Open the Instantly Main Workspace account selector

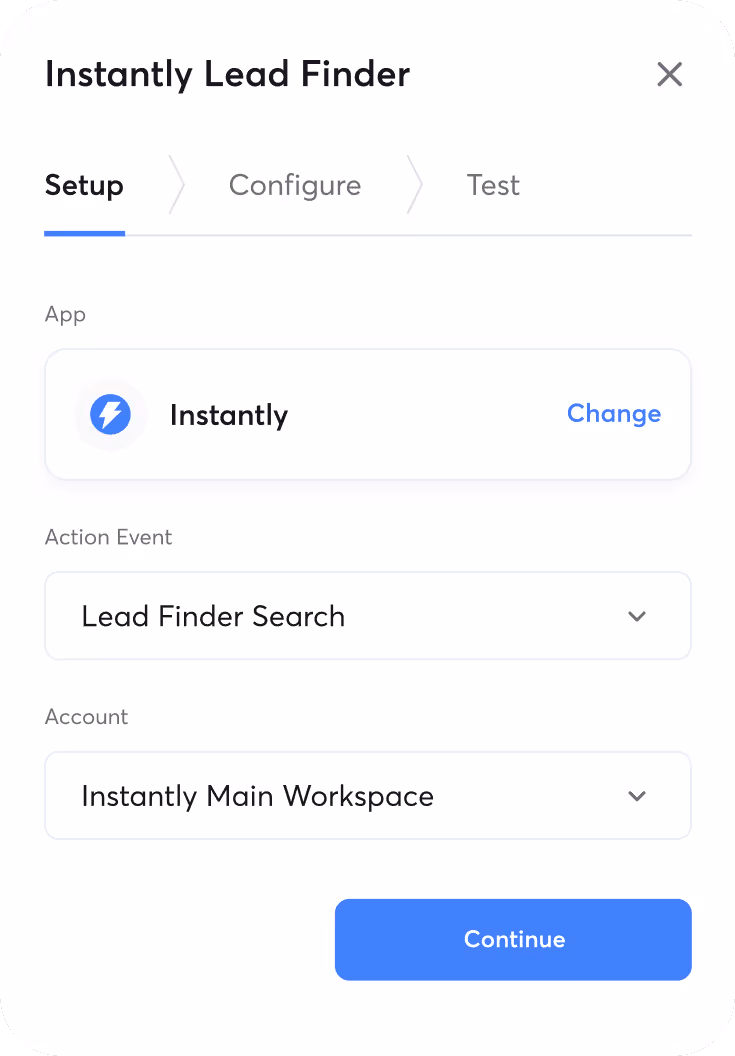click(368, 795)
